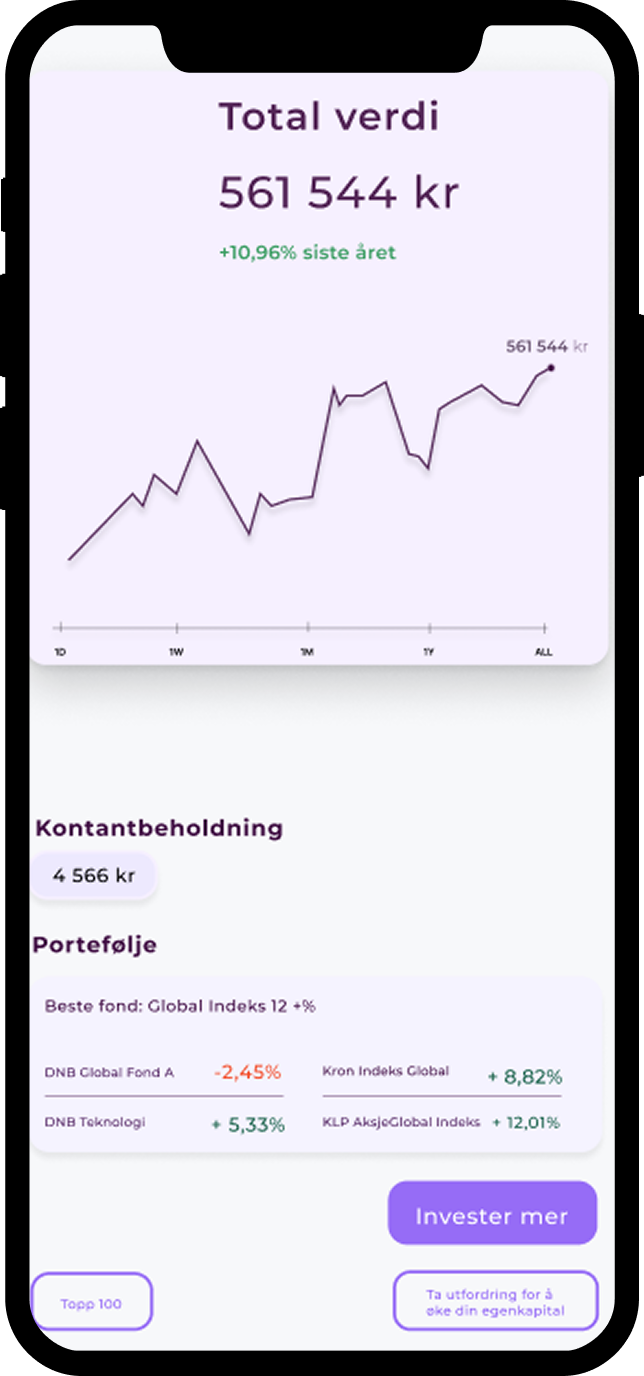This screenshot has width=644, height=1376.
Task: View the ALL time chart
Action: [544, 651]
